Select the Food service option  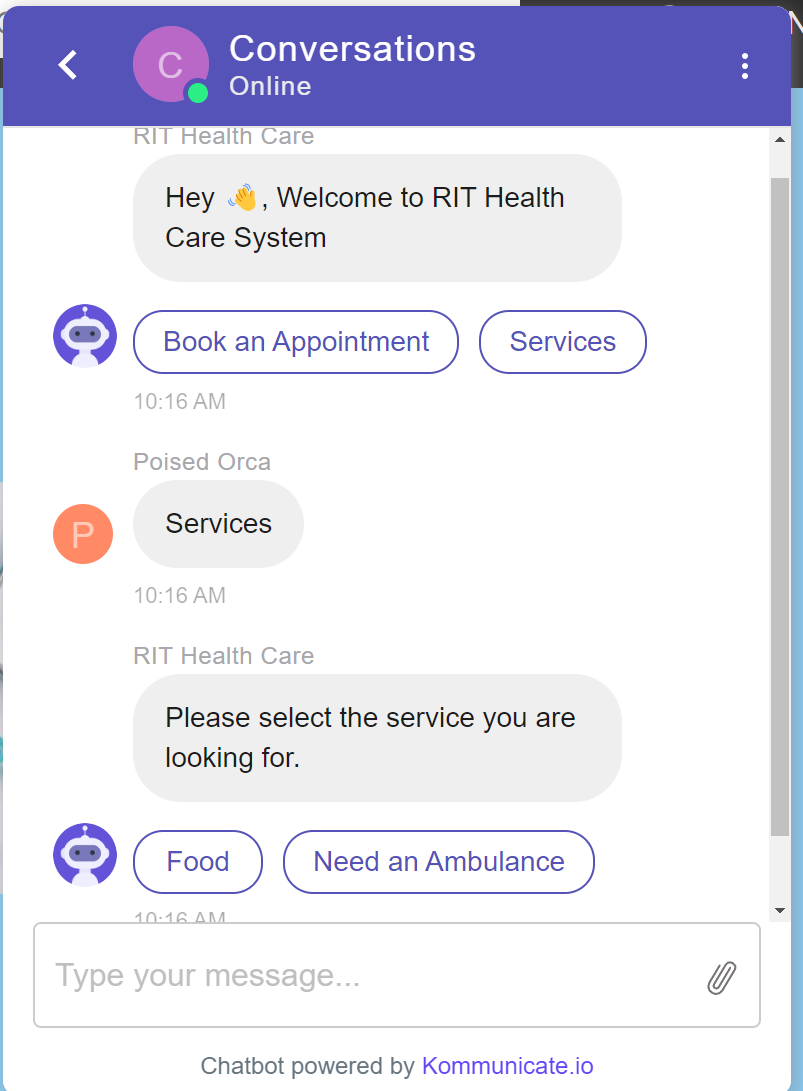[x=197, y=861]
